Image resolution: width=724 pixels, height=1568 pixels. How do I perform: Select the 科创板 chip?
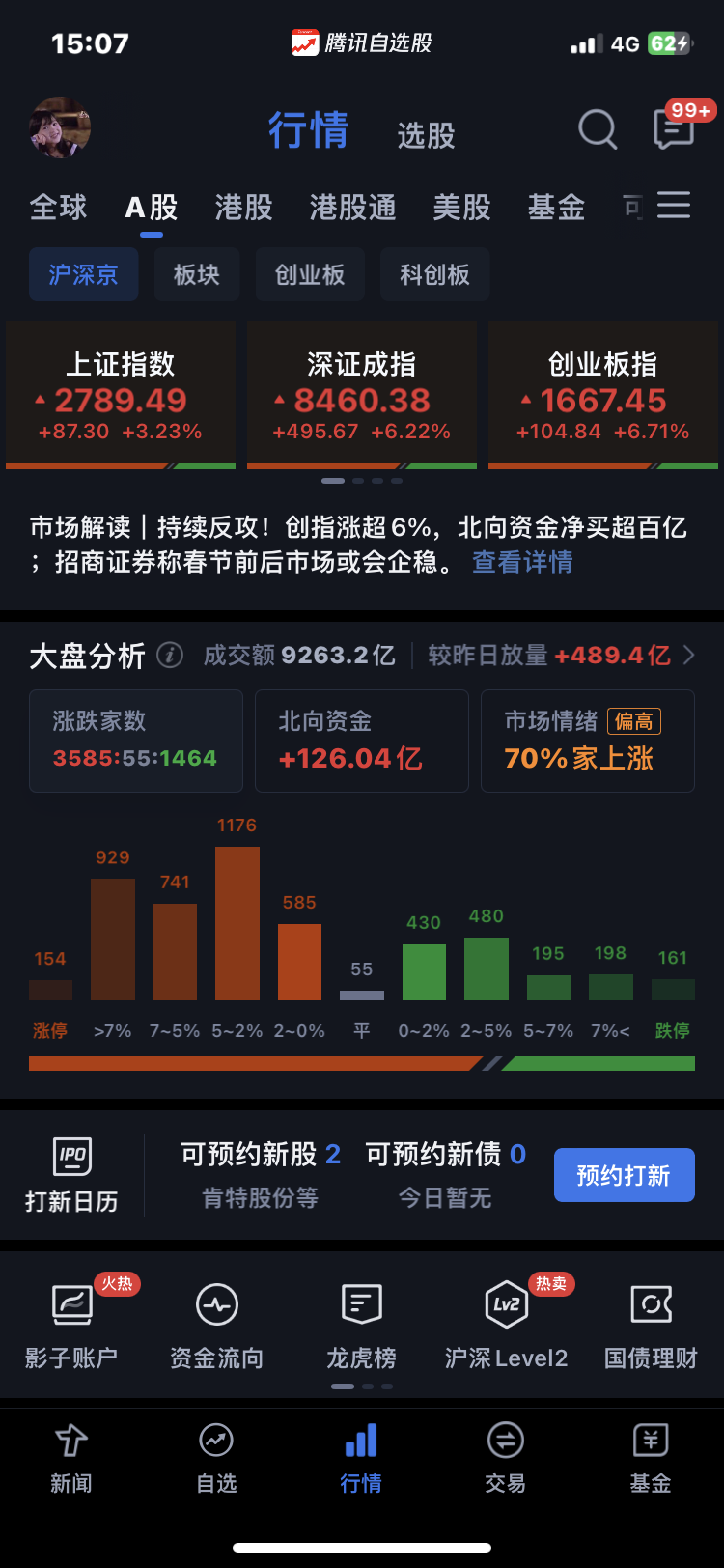pos(434,274)
